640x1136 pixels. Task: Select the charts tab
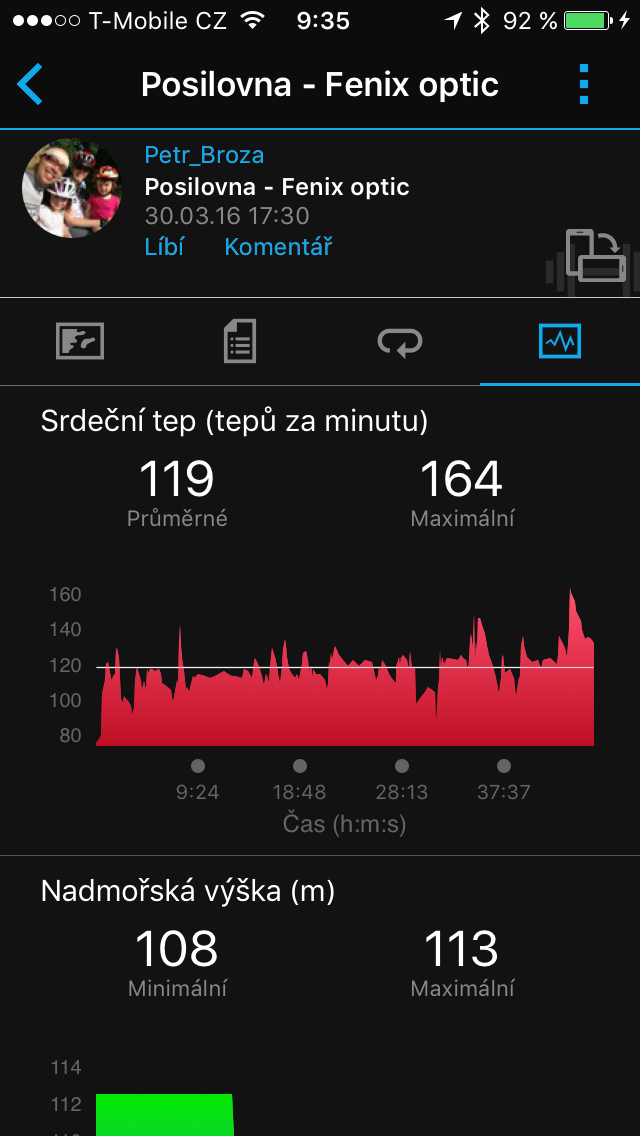pyautogui.click(x=559, y=342)
